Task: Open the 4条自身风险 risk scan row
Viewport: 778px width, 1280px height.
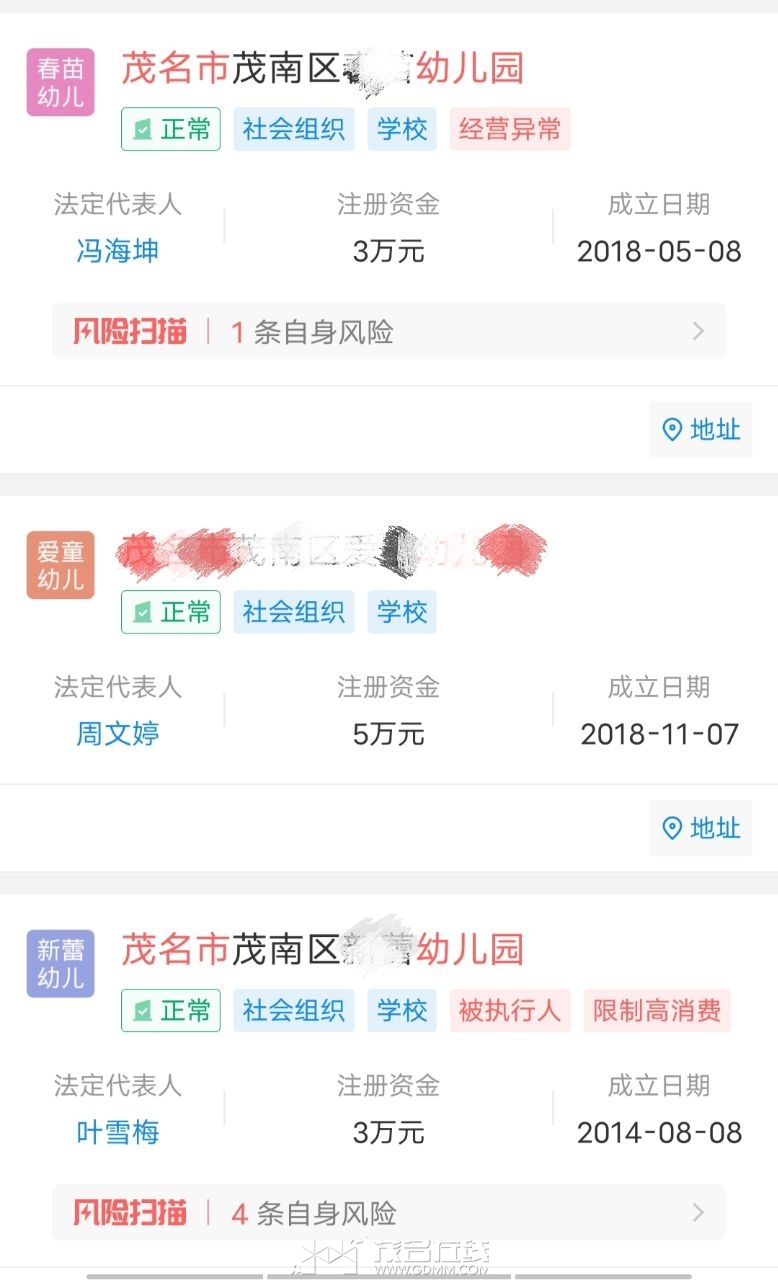Action: pyautogui.click(x=388, y=1213)
